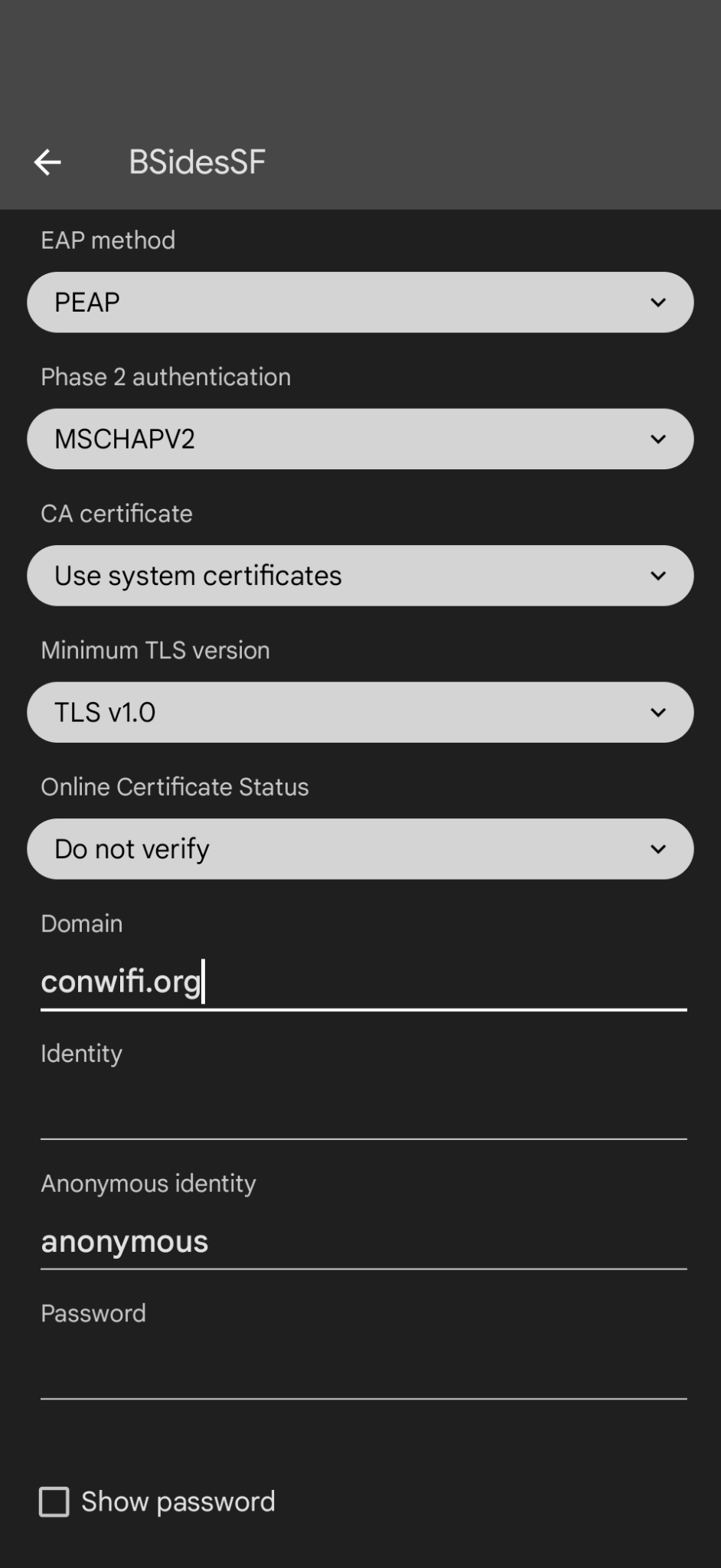
Task: Select the Minimum TLS version dropdown
Action: coord(360,712)
